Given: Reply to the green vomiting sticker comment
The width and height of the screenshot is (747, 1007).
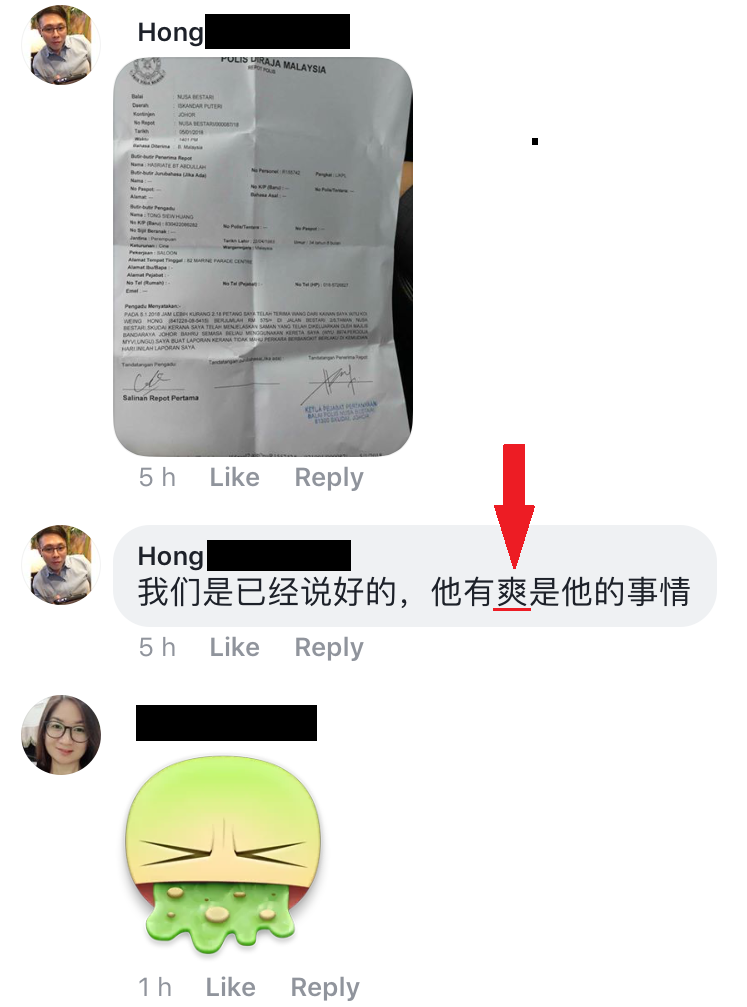Looking at the screenshot, I should tap(325, 988).
